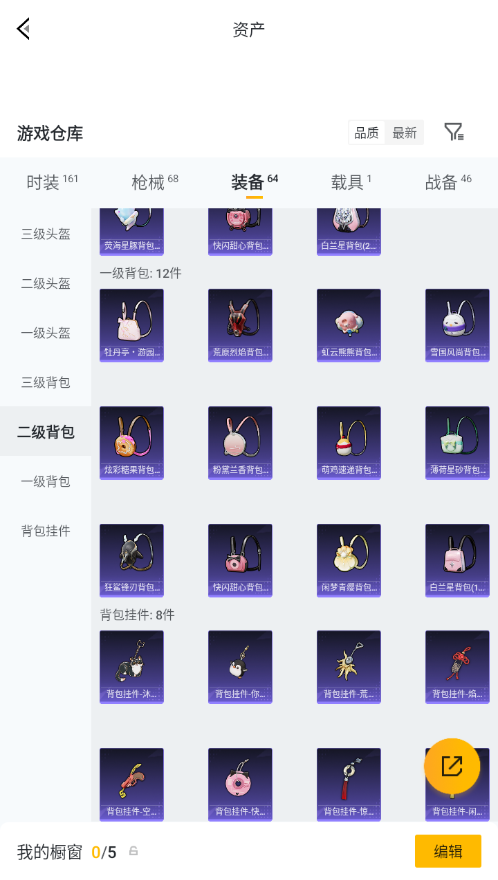
Task: Select 一级背包 in the sidebar
Action: tap(45, 481)
